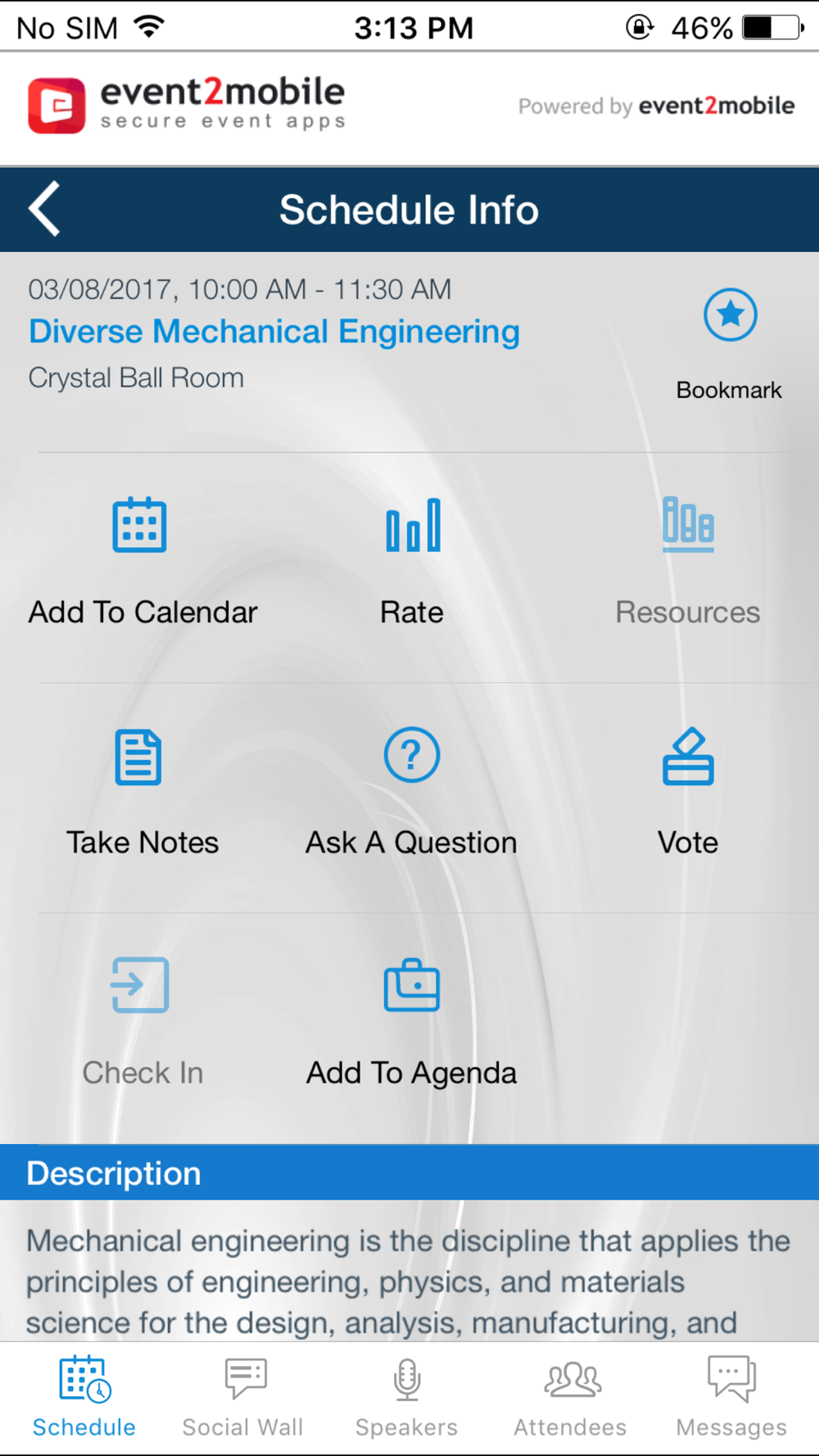Open the Messages tab
Image resolution: width=819 pixels, height=1456 pixels.
(x=731, y=1398)
